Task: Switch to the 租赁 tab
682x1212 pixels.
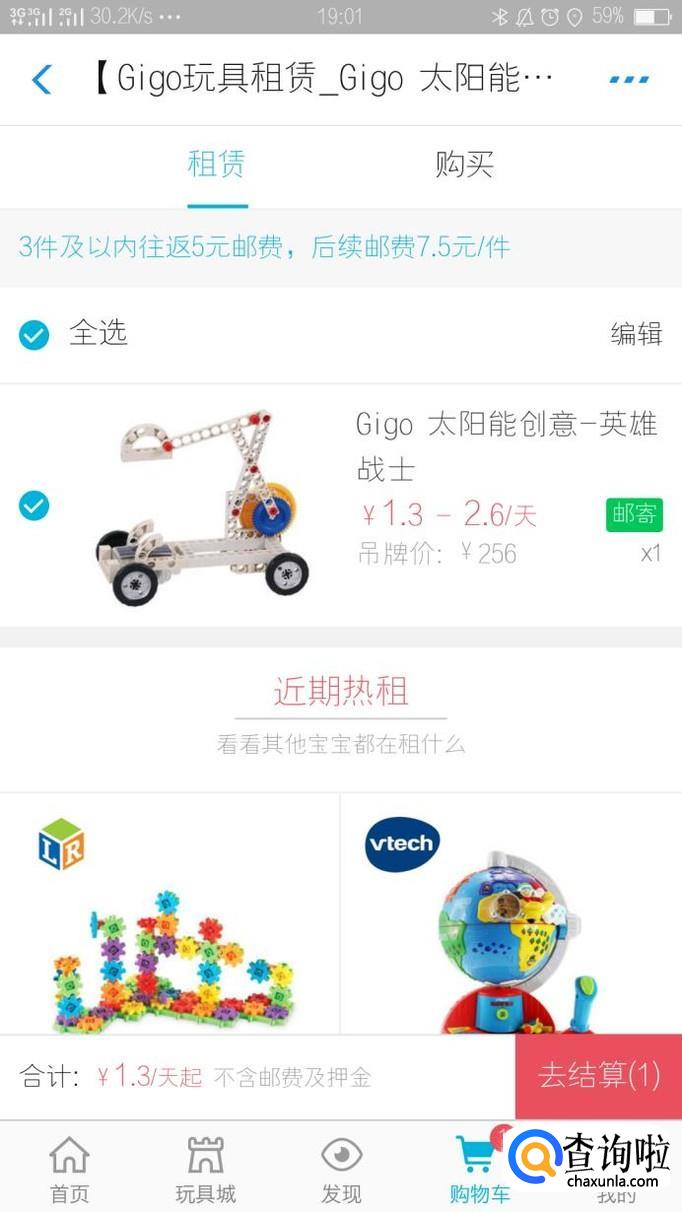Action: click(x=216, y=164)
